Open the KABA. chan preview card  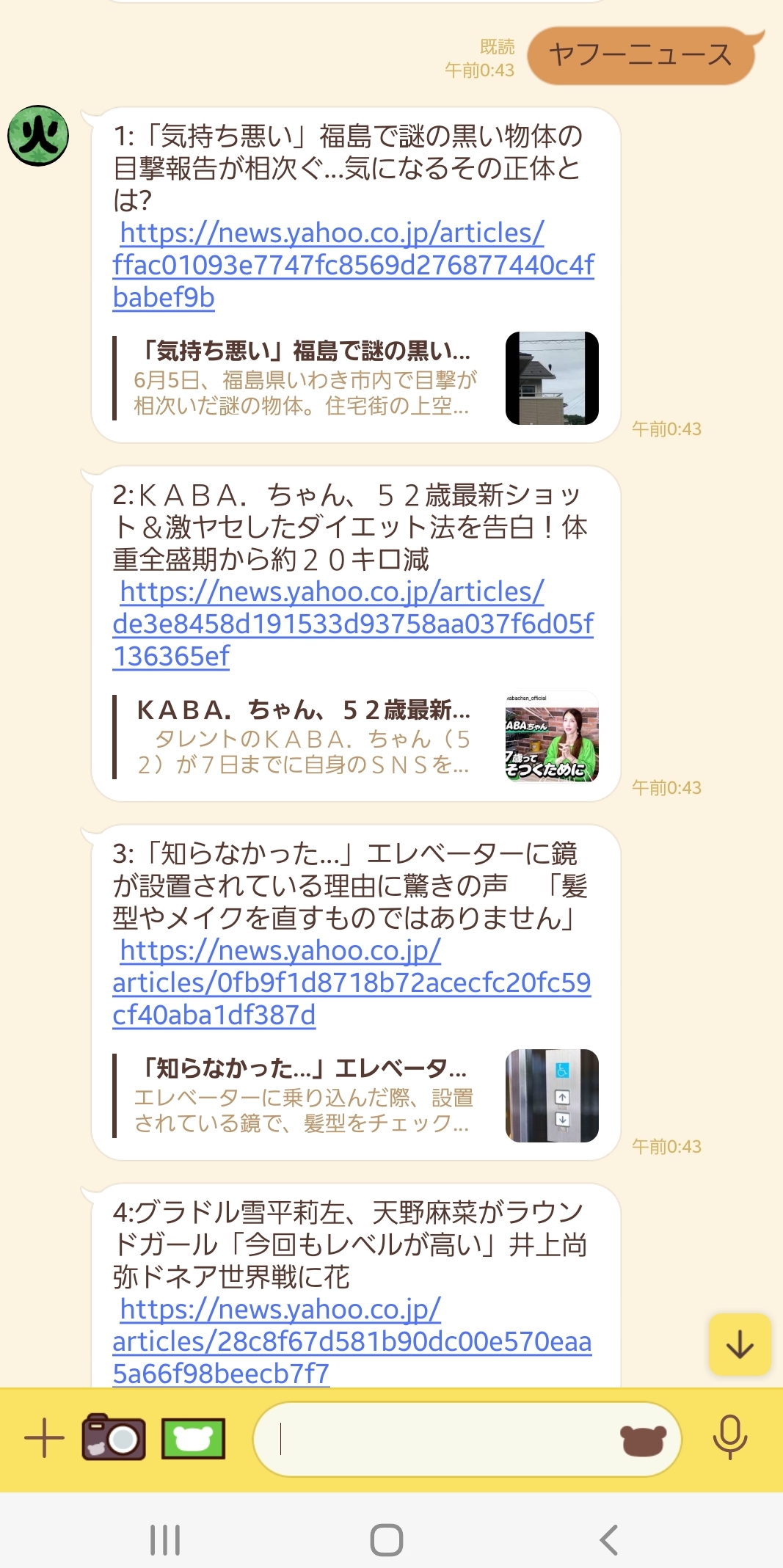pos(356,737)
